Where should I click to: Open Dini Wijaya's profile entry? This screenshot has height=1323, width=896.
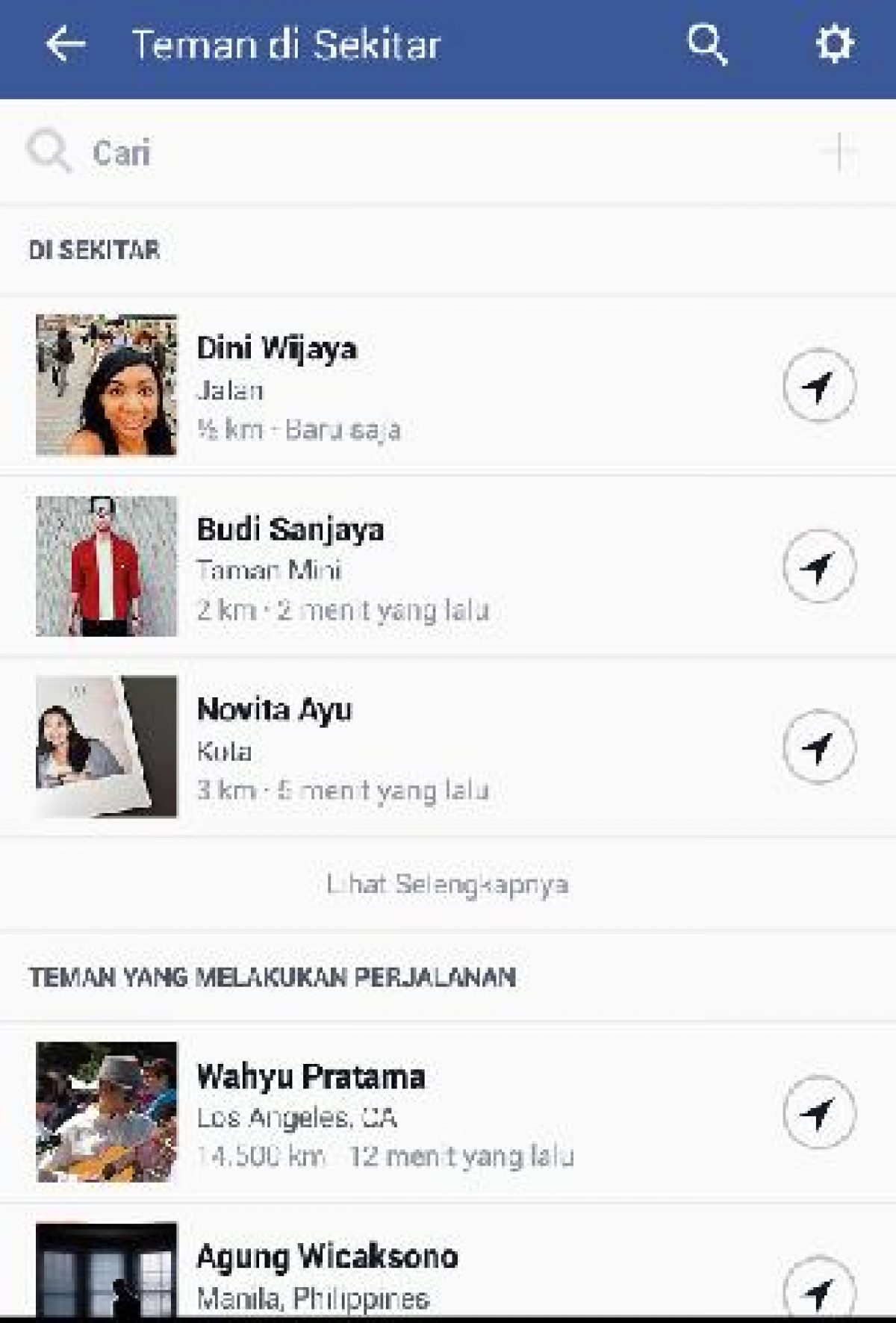point(276,348)
